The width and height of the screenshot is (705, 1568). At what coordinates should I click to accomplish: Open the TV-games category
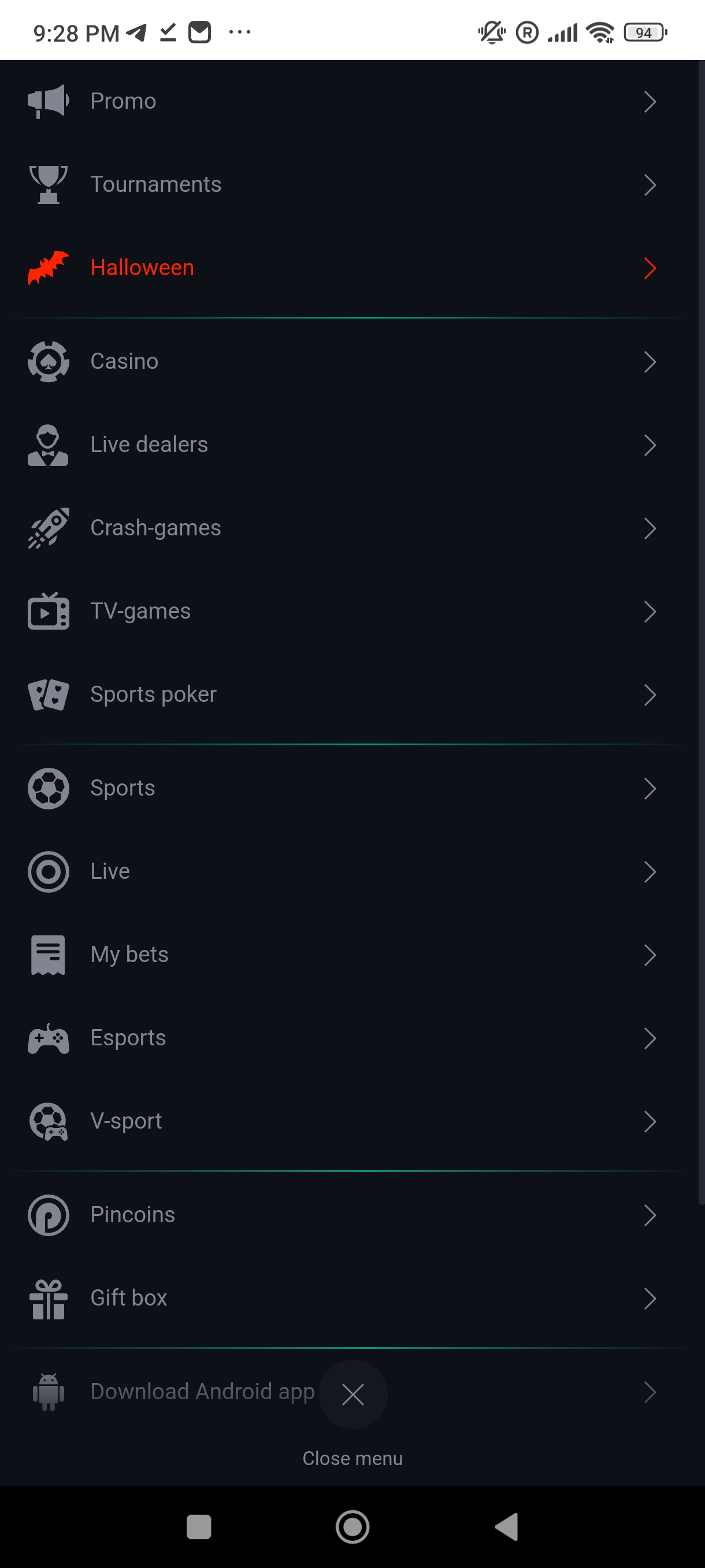point(140,611)
